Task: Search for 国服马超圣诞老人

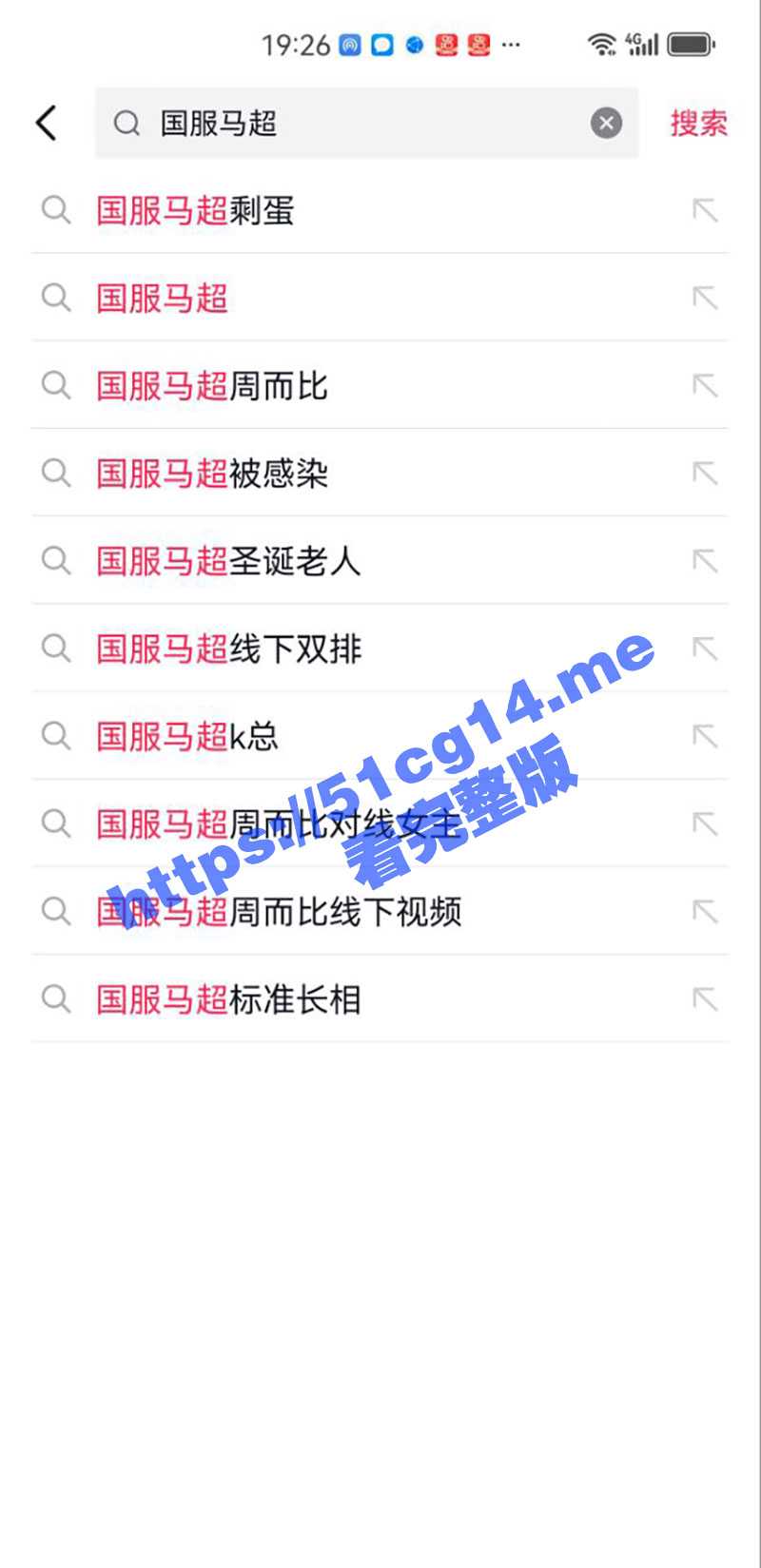Action: 228,560
